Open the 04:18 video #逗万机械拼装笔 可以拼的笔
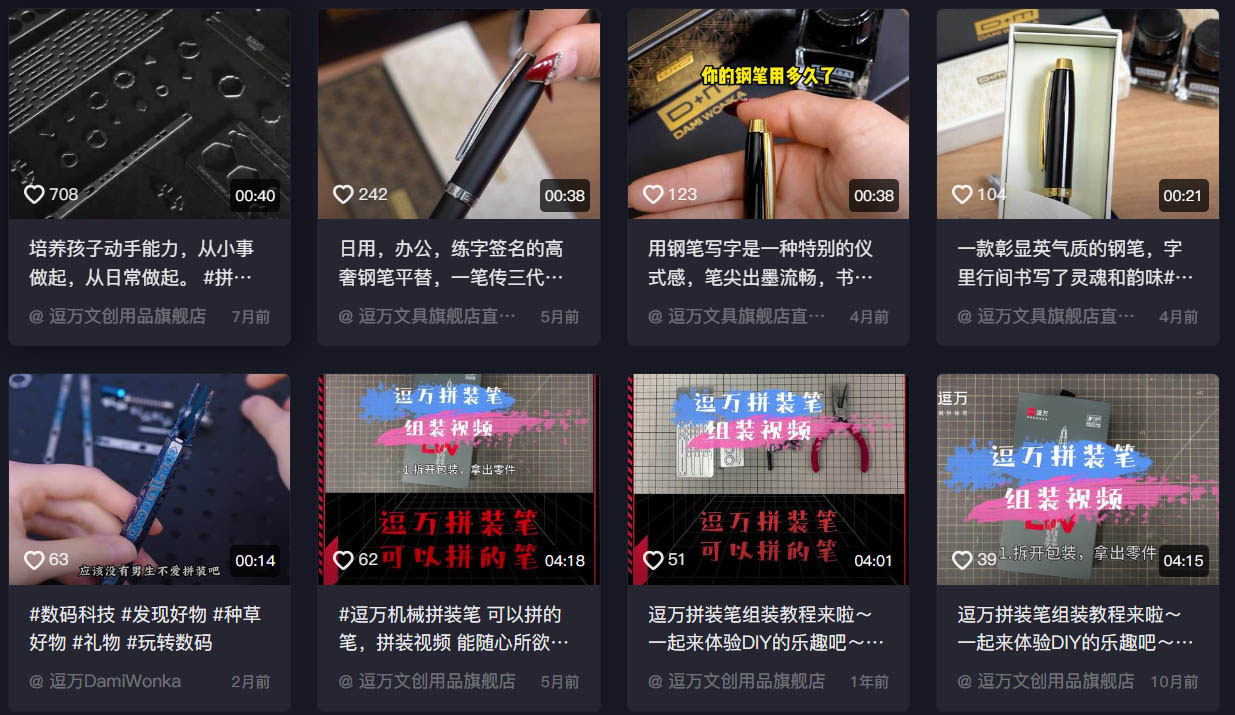 tap(458, 479)
